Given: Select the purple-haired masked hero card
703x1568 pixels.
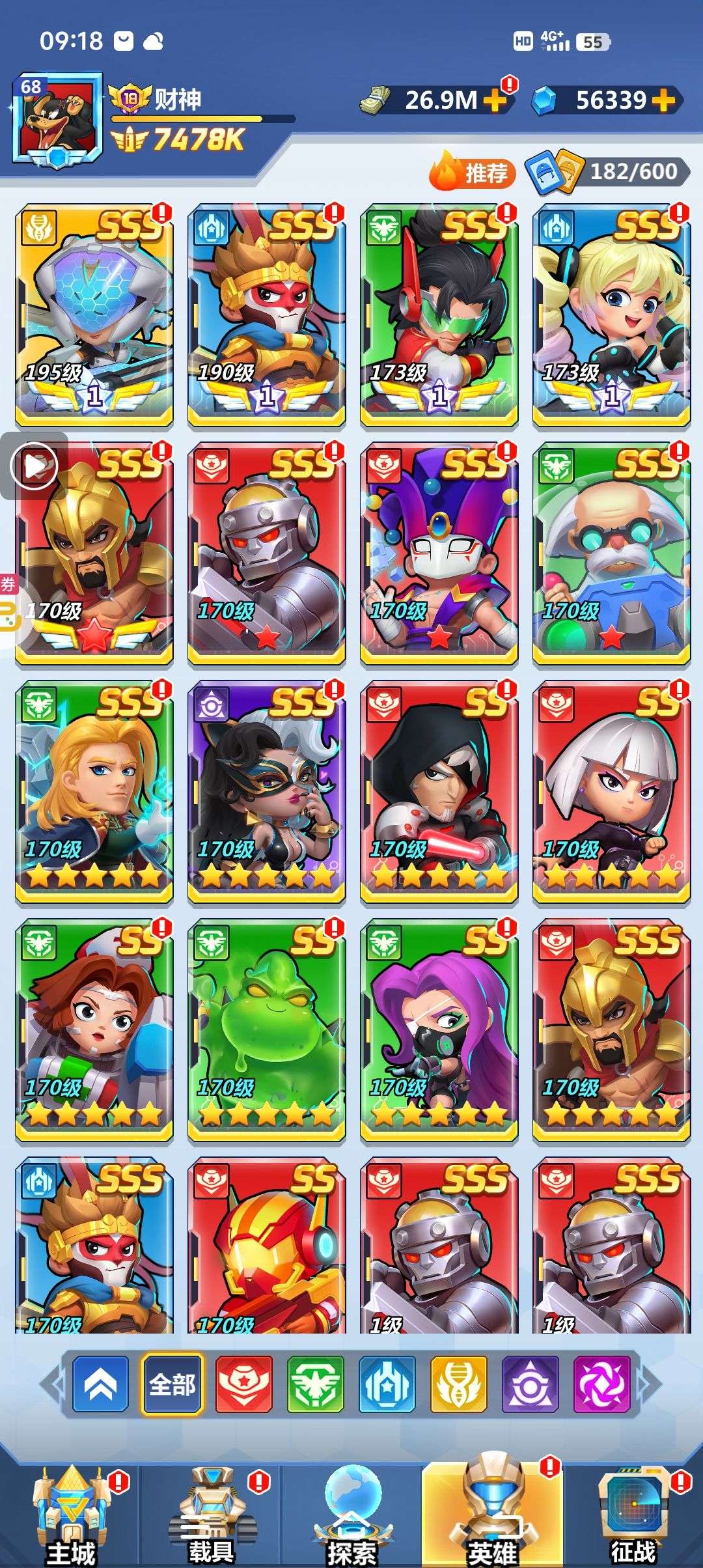Looking at the screenshot, I should 439,1031.
